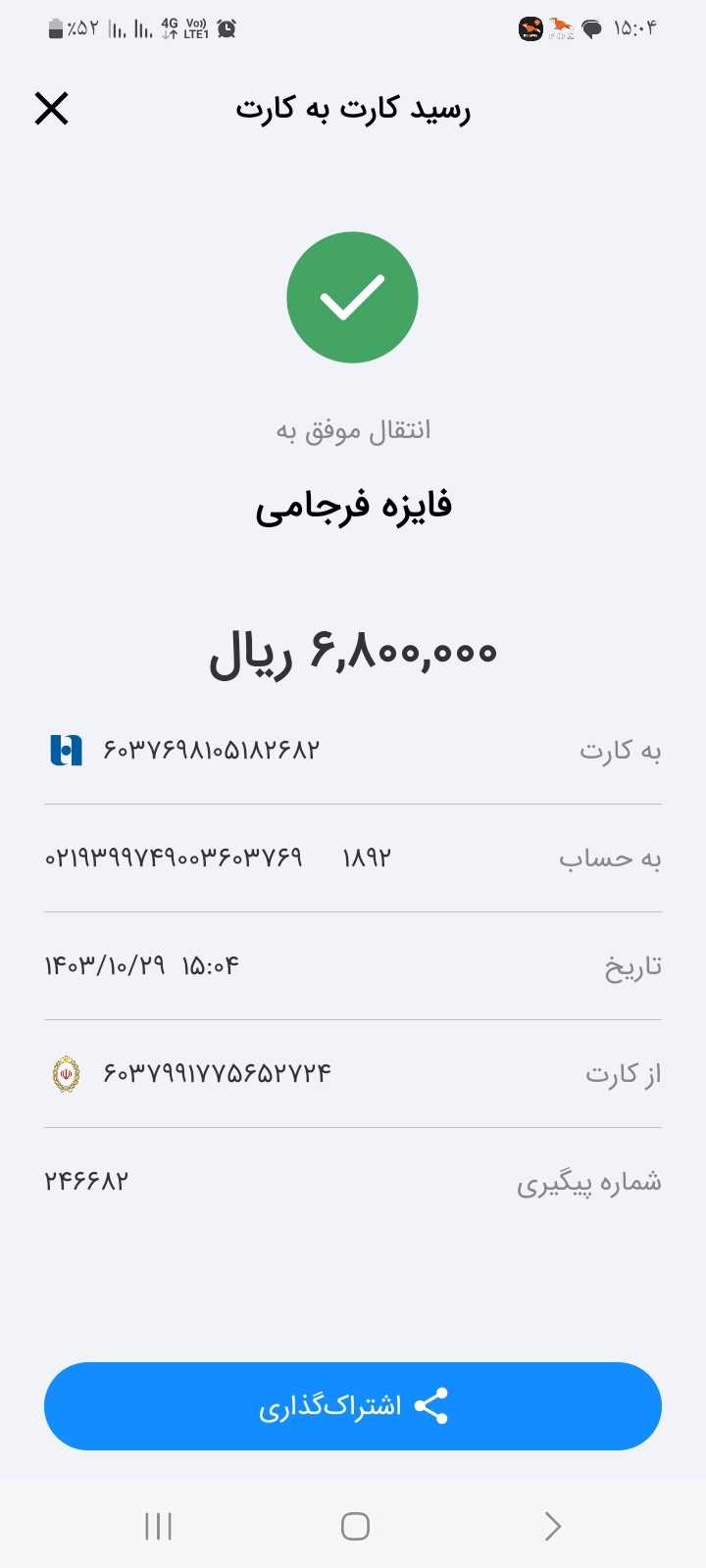Share the receipt with اشتراک‌گذاری button
The image size is (706, 1568).
tap(353, 1405)
